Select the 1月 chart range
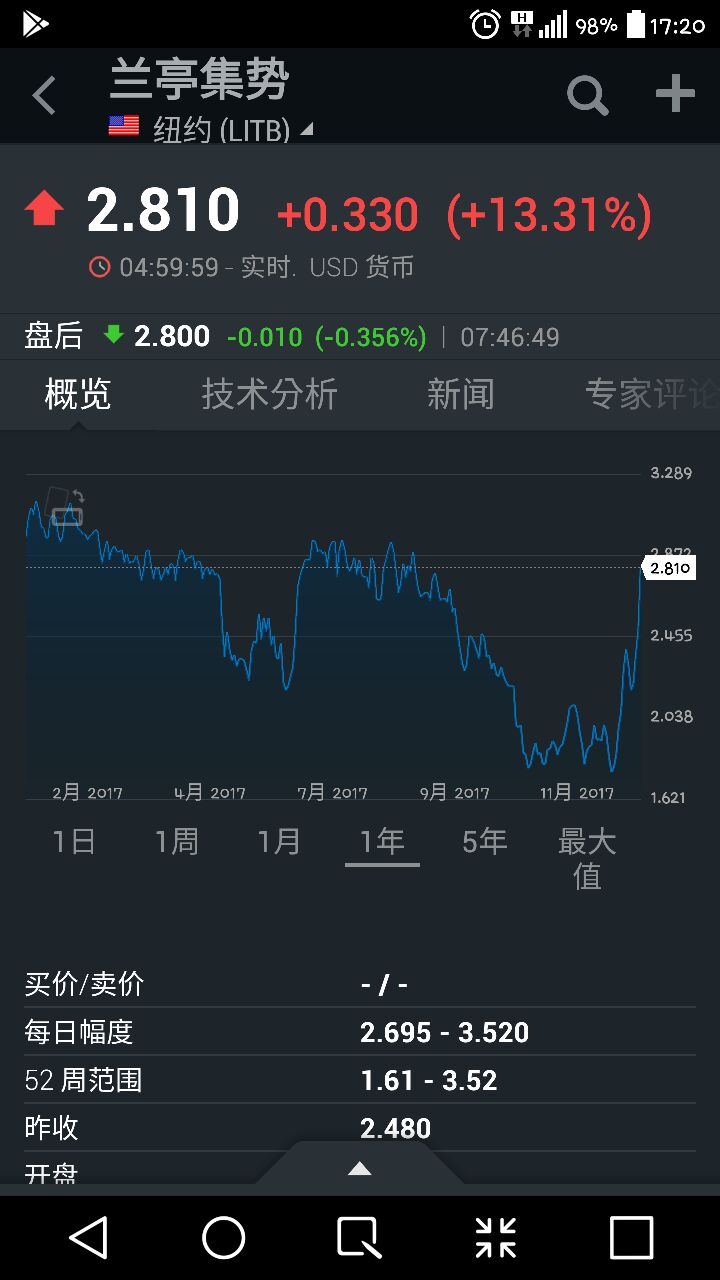Screen dimensions: 720x1280 pos(279,842)
